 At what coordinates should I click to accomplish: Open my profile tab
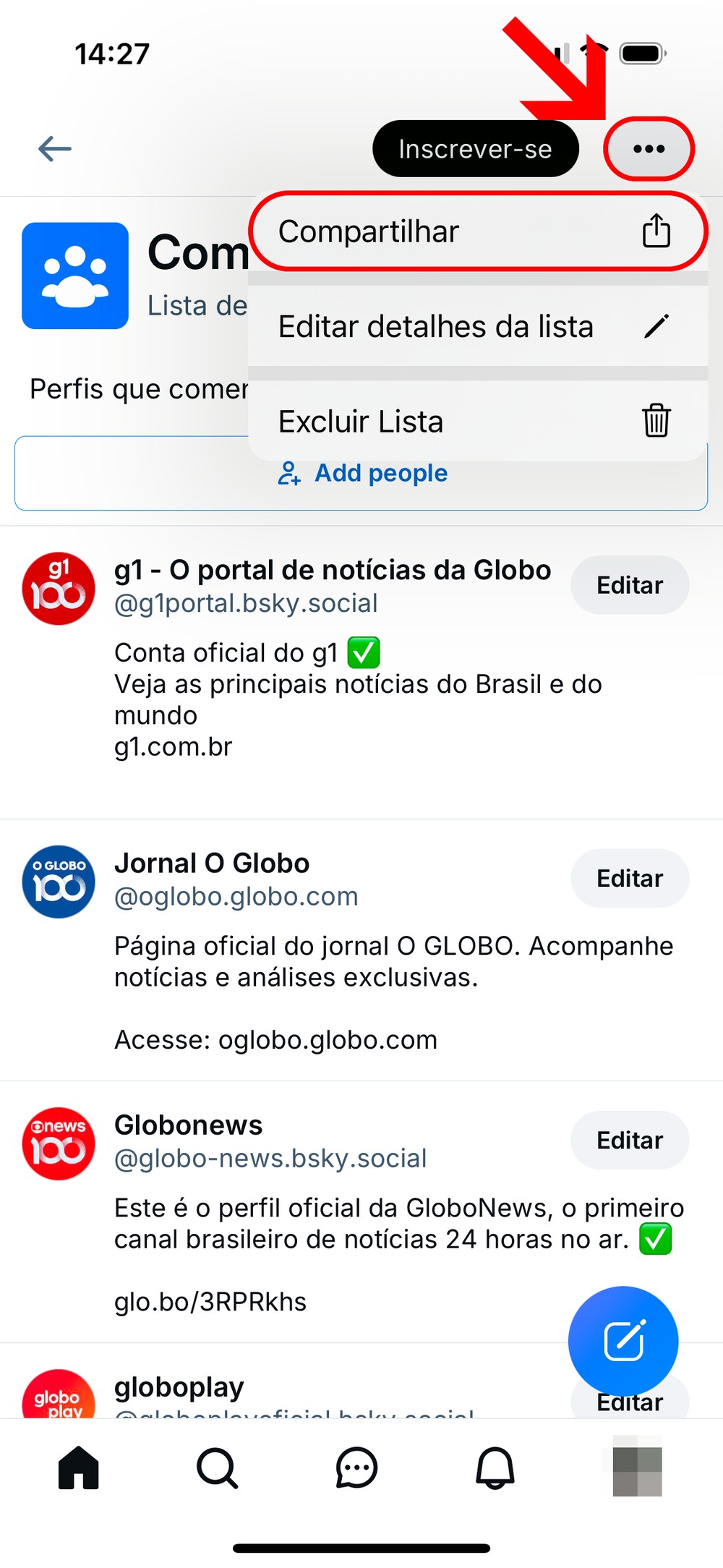point(637,1467)
